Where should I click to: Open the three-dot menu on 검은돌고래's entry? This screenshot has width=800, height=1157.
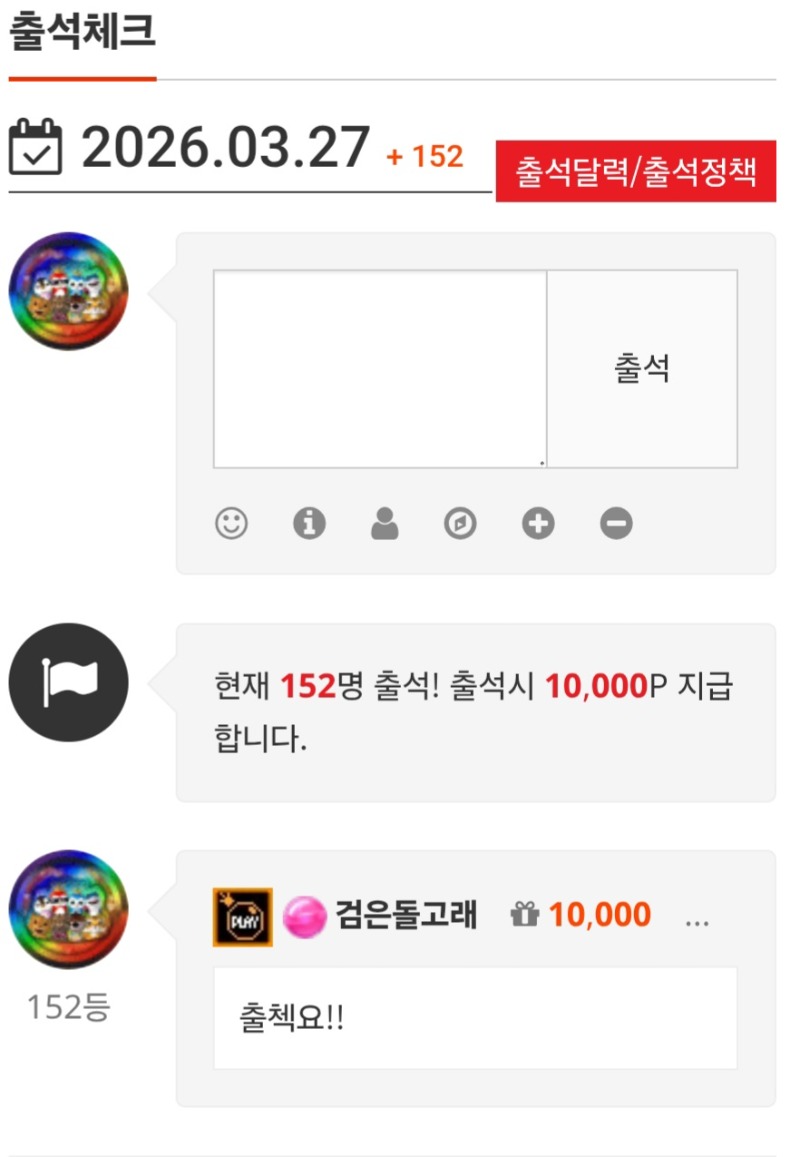point(697,917)
